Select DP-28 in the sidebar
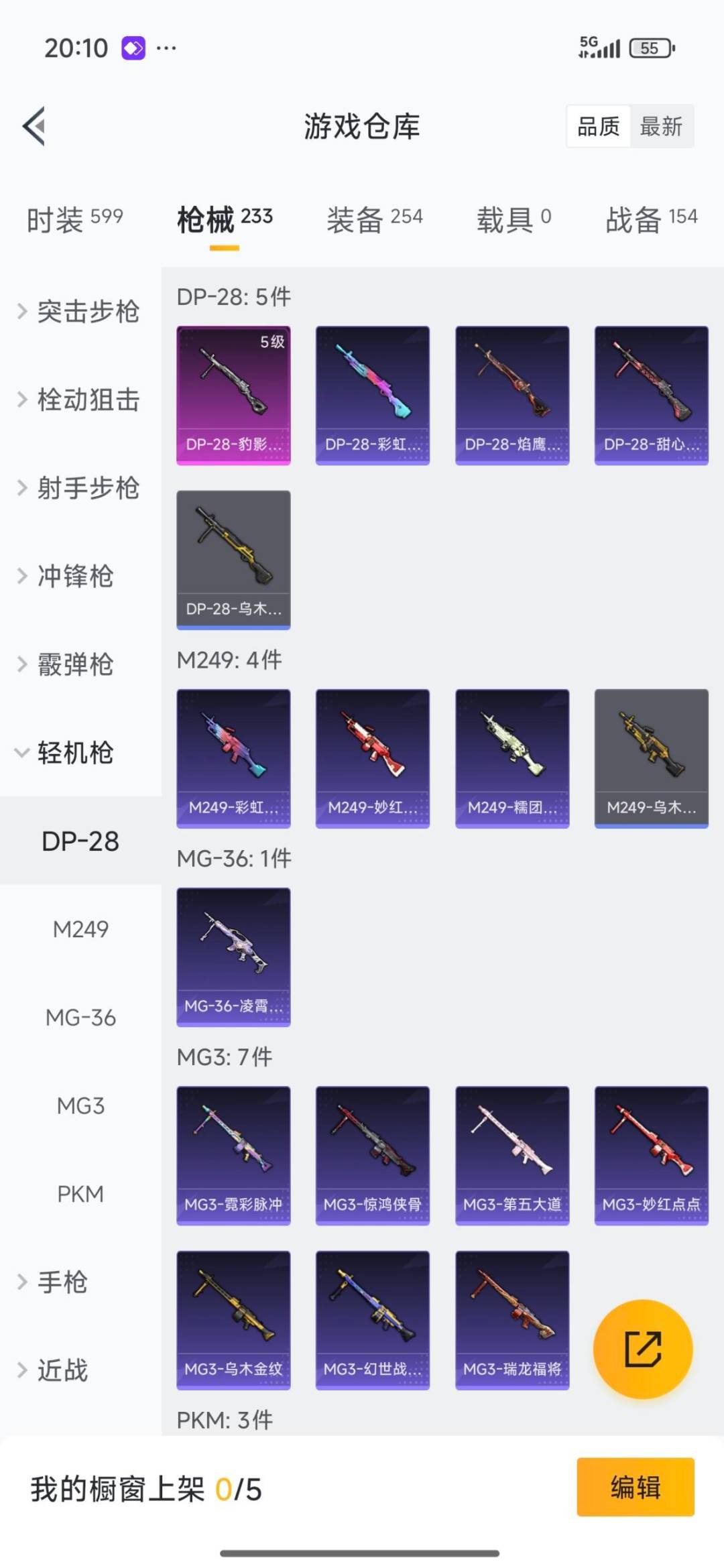 click(x=79, y=841)
